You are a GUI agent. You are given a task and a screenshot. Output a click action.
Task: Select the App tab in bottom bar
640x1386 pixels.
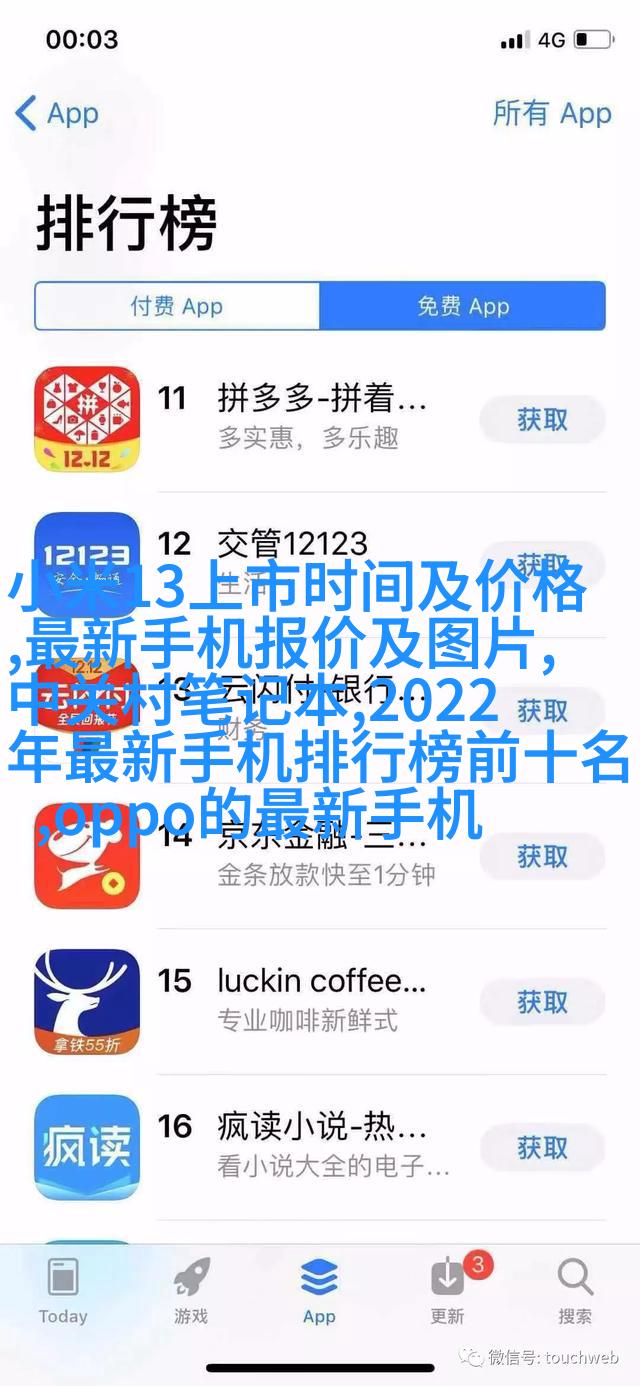coord(319,1290)
